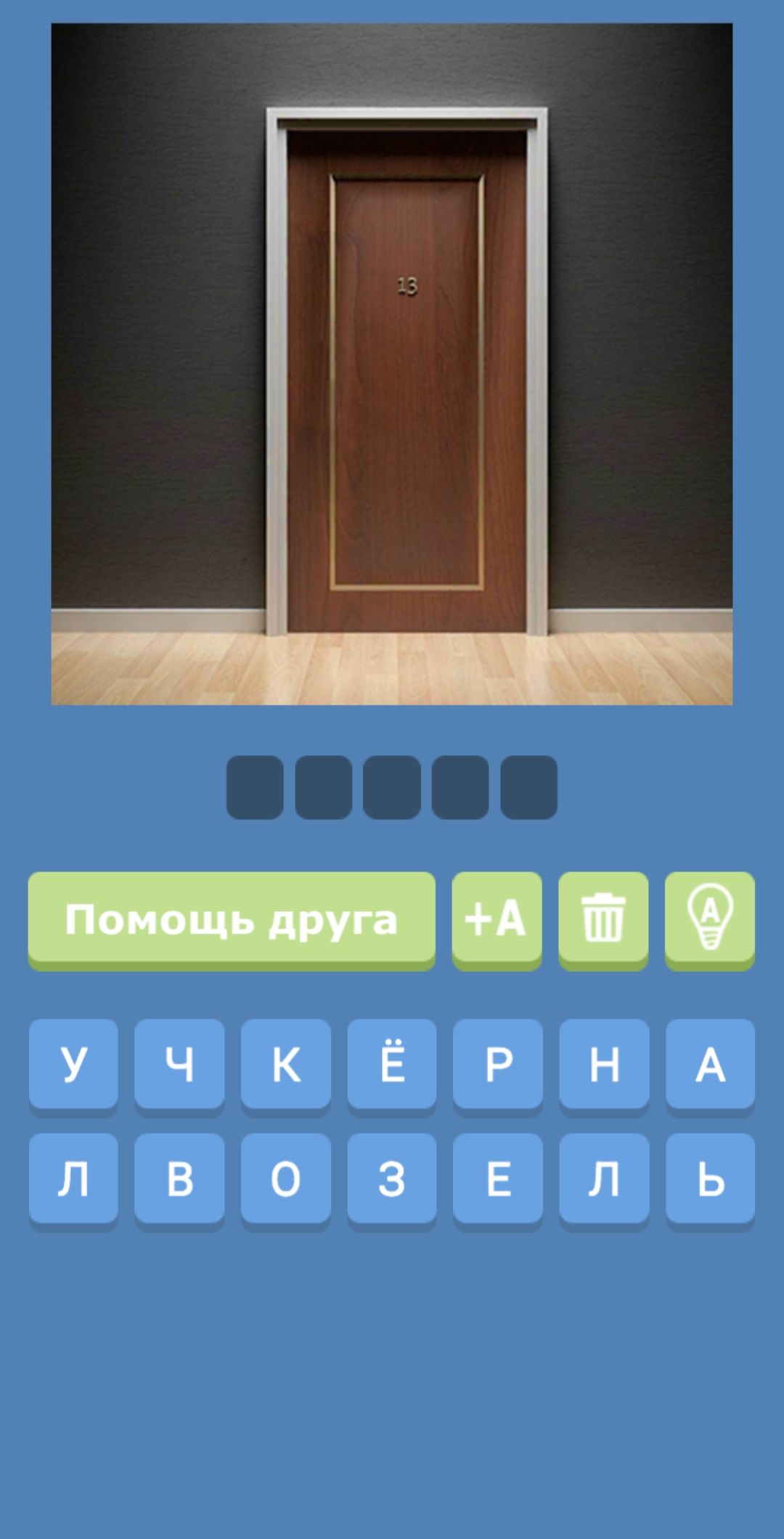Image resolution: width=784 pixels, height=1539 pixels.
Task: Select the letter У tile
Action: click(x=73, y=1064)
